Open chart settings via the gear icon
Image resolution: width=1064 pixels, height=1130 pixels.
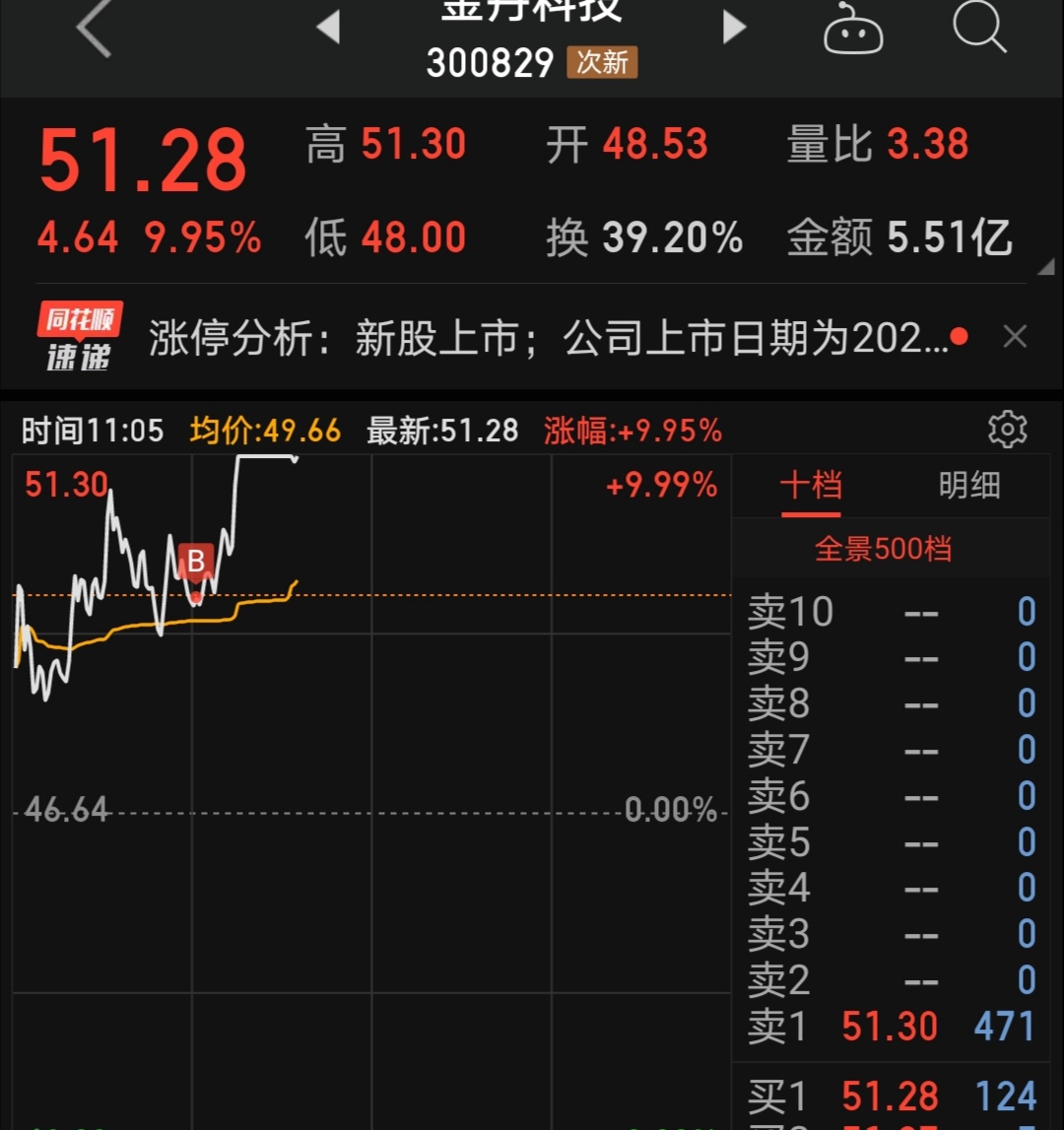1007,430
